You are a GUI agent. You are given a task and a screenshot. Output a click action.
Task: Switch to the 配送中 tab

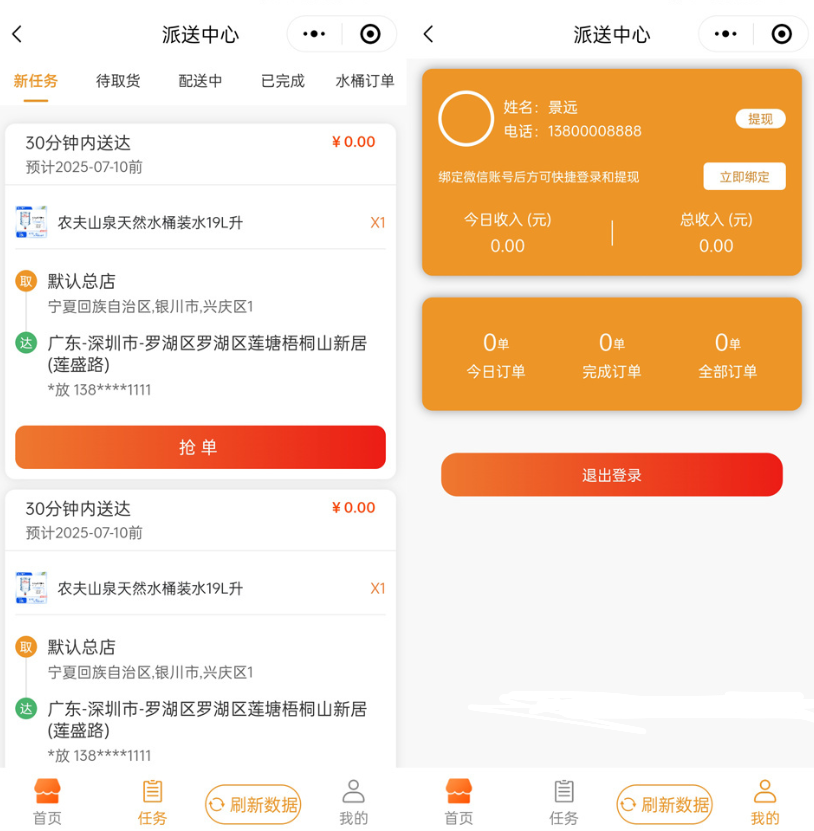click(x=200, y=81)
